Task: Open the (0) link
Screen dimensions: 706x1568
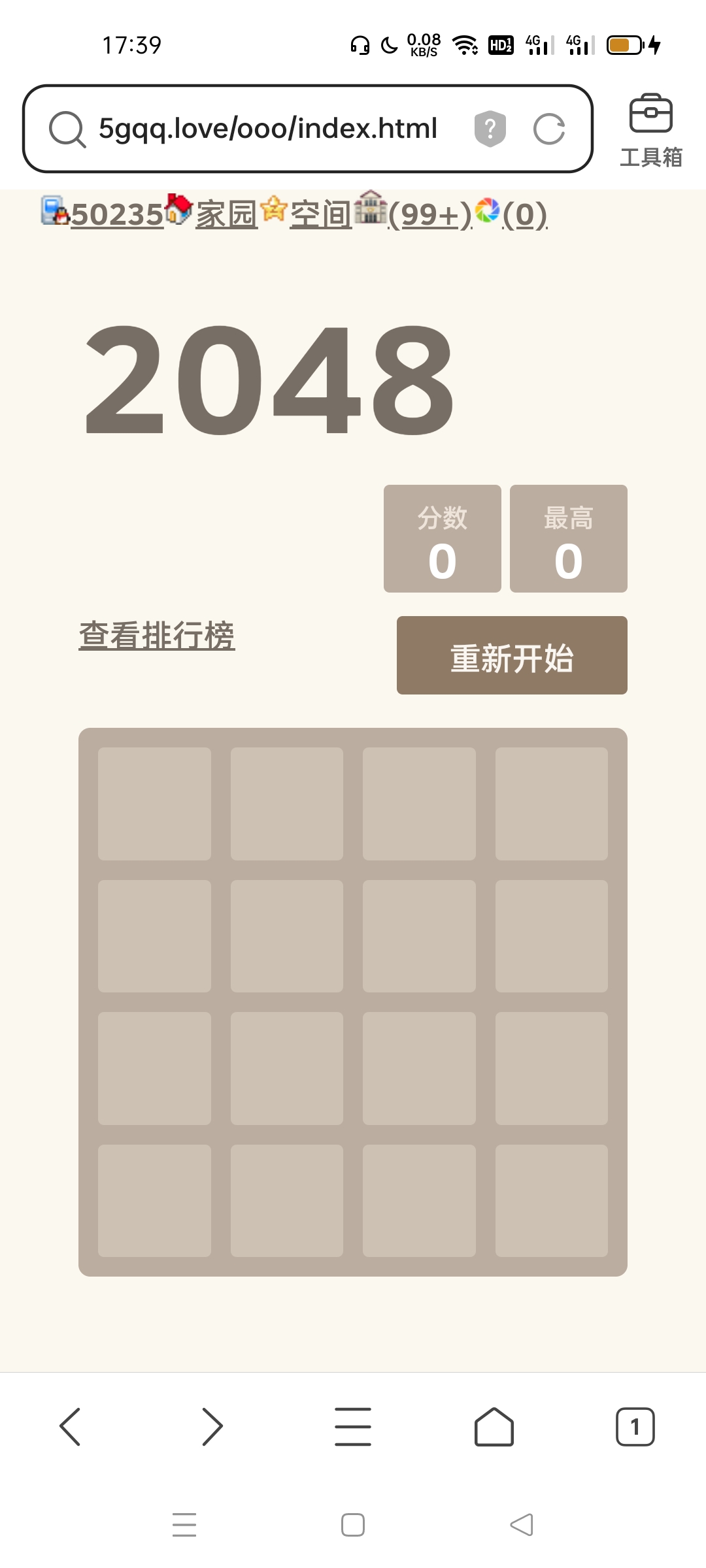Action: [x=524, y=214]
